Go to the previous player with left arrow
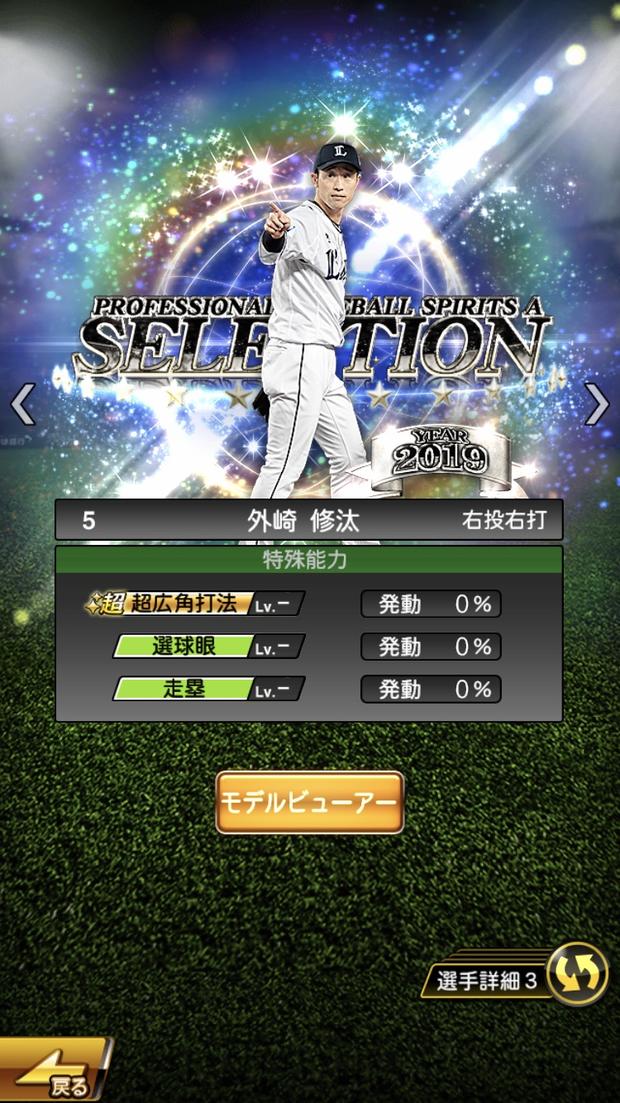Viewport: 620px width, 1103px height. click(x=22, y=404)
